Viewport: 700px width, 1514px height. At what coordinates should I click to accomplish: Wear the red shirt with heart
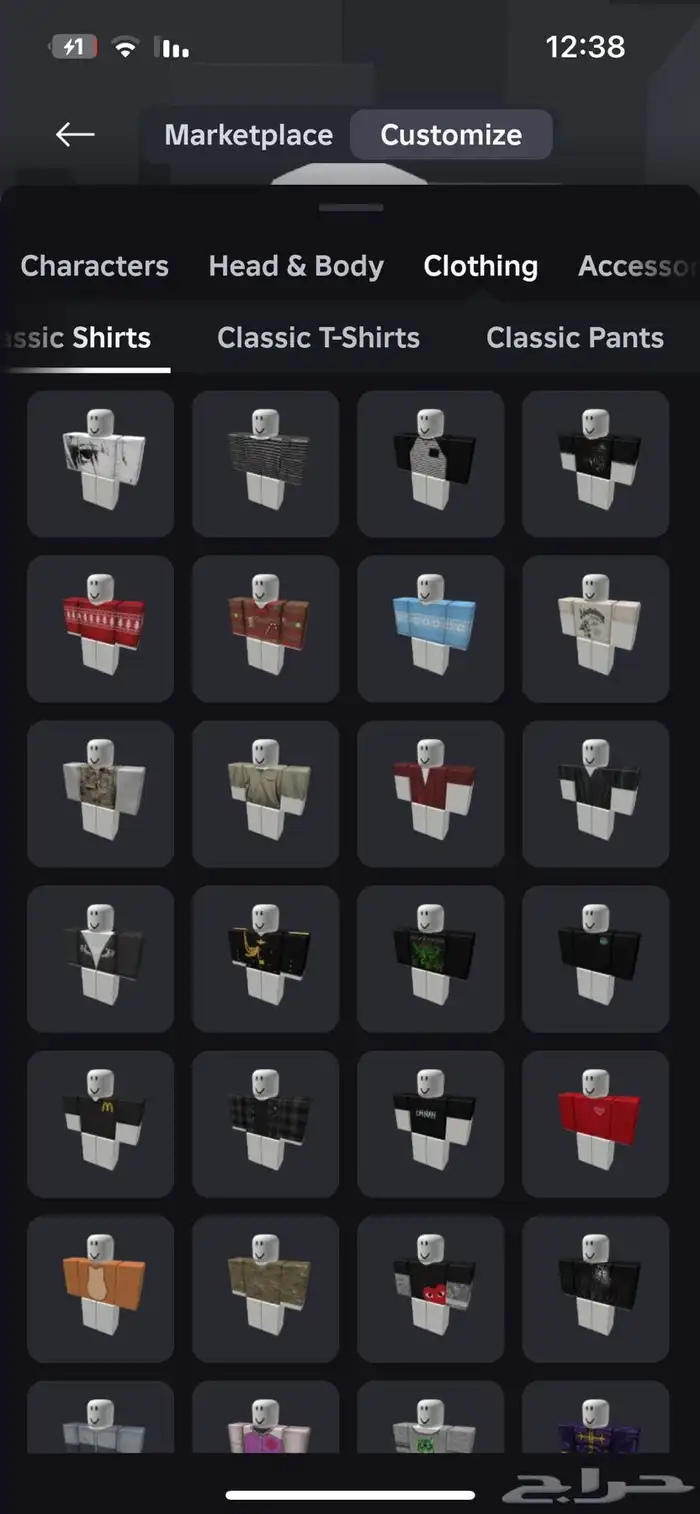coord(595,1123)
